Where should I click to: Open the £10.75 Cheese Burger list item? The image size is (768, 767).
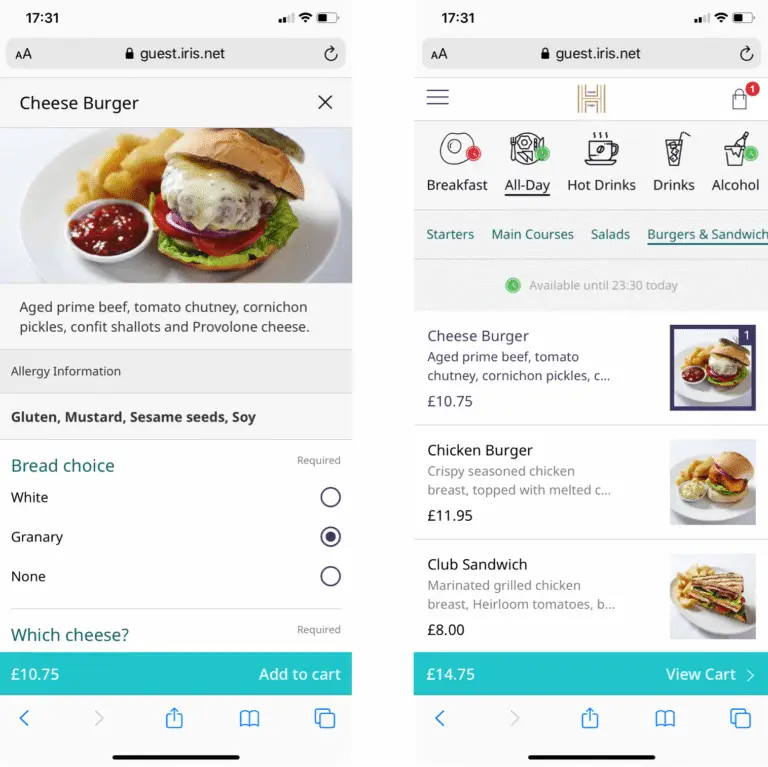[x=540, y=368]
